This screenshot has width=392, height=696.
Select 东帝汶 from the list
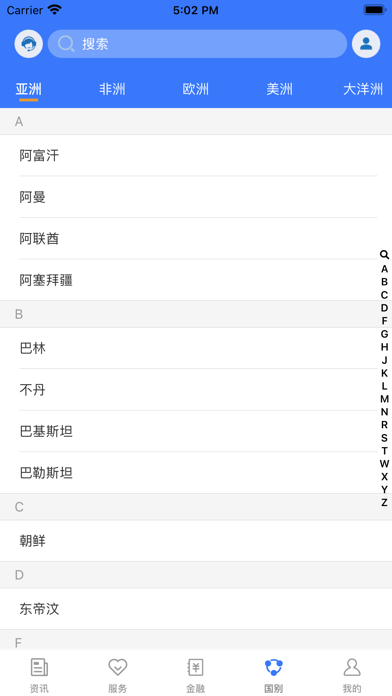coord(196,609)
